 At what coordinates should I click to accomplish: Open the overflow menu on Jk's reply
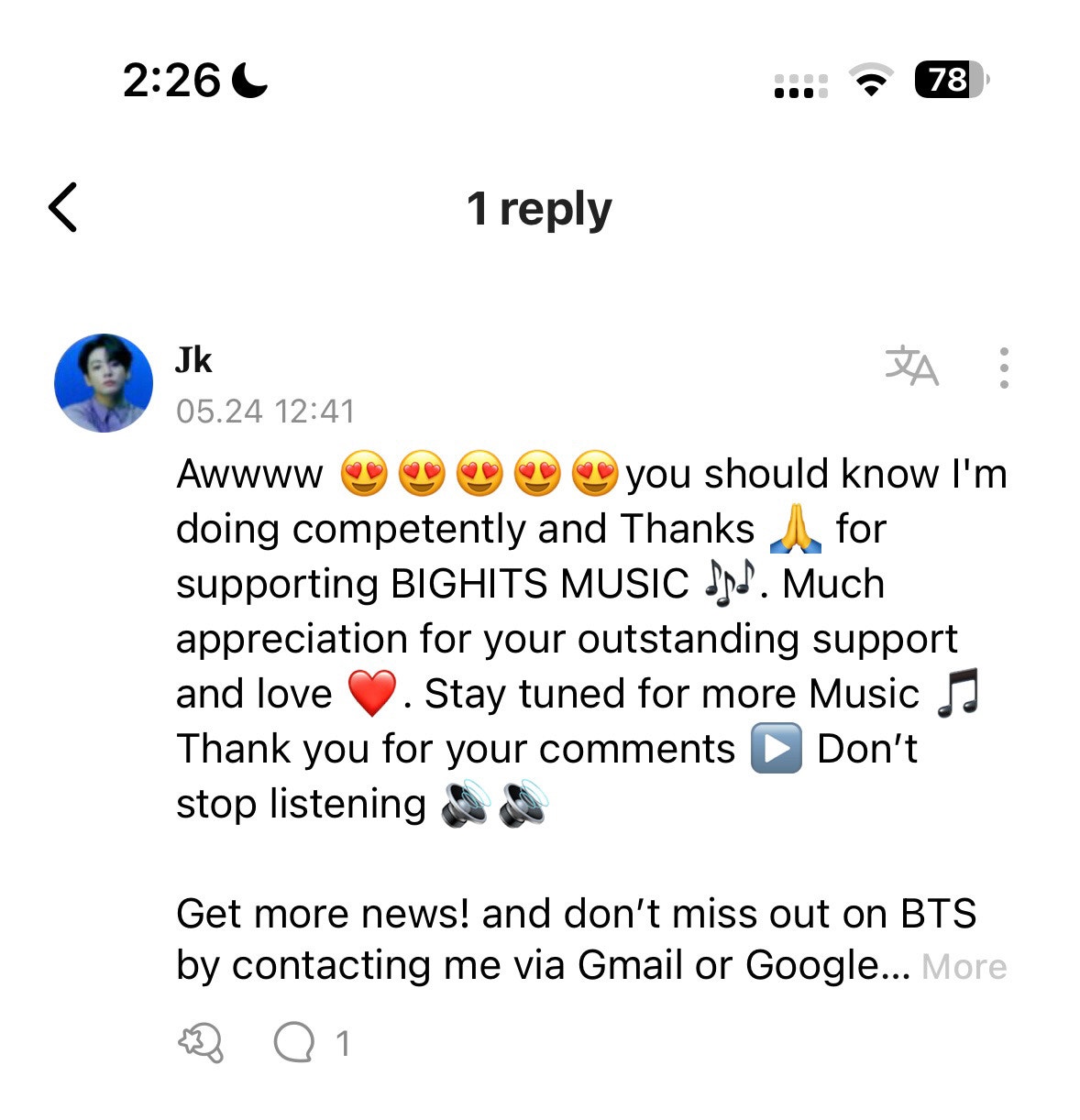pyautogui.click(x=1004, y=368)
